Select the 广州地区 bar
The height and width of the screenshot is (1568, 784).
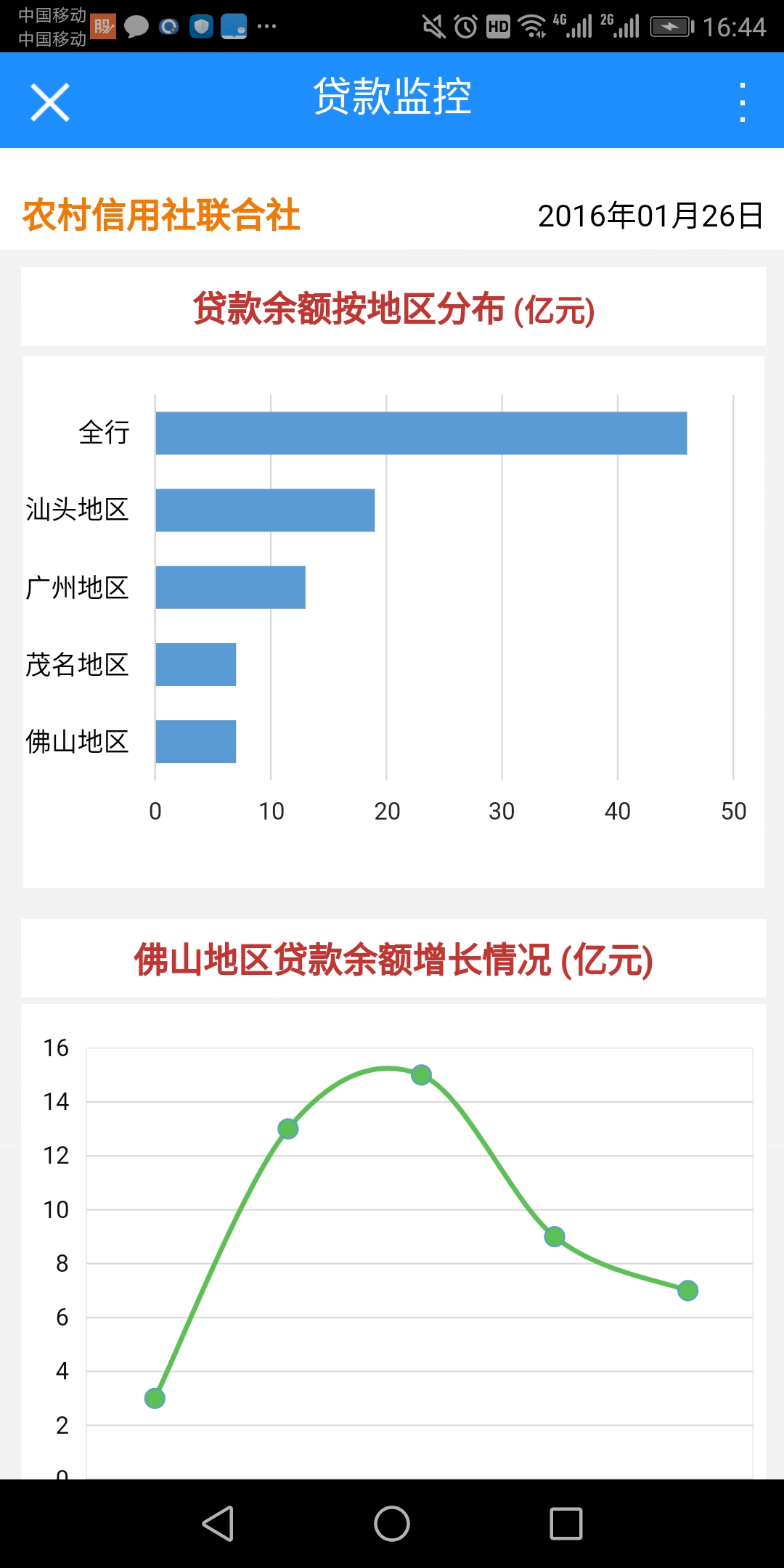click(230, 587)
